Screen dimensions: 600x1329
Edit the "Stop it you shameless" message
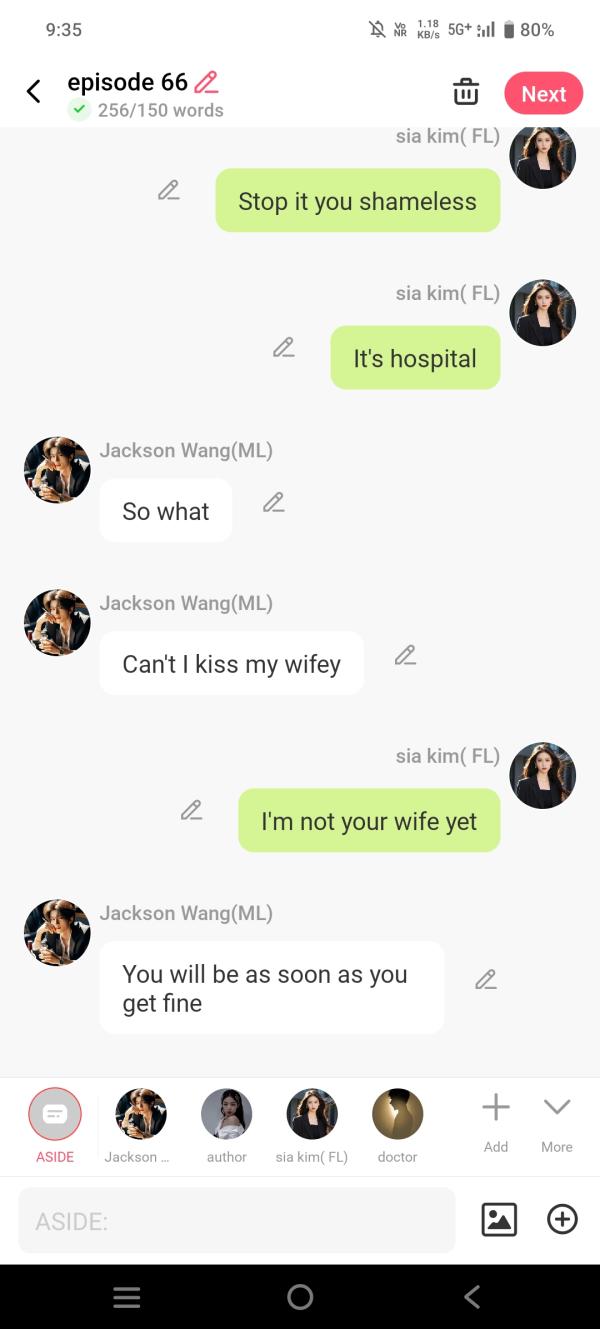(x=168, y=190)
